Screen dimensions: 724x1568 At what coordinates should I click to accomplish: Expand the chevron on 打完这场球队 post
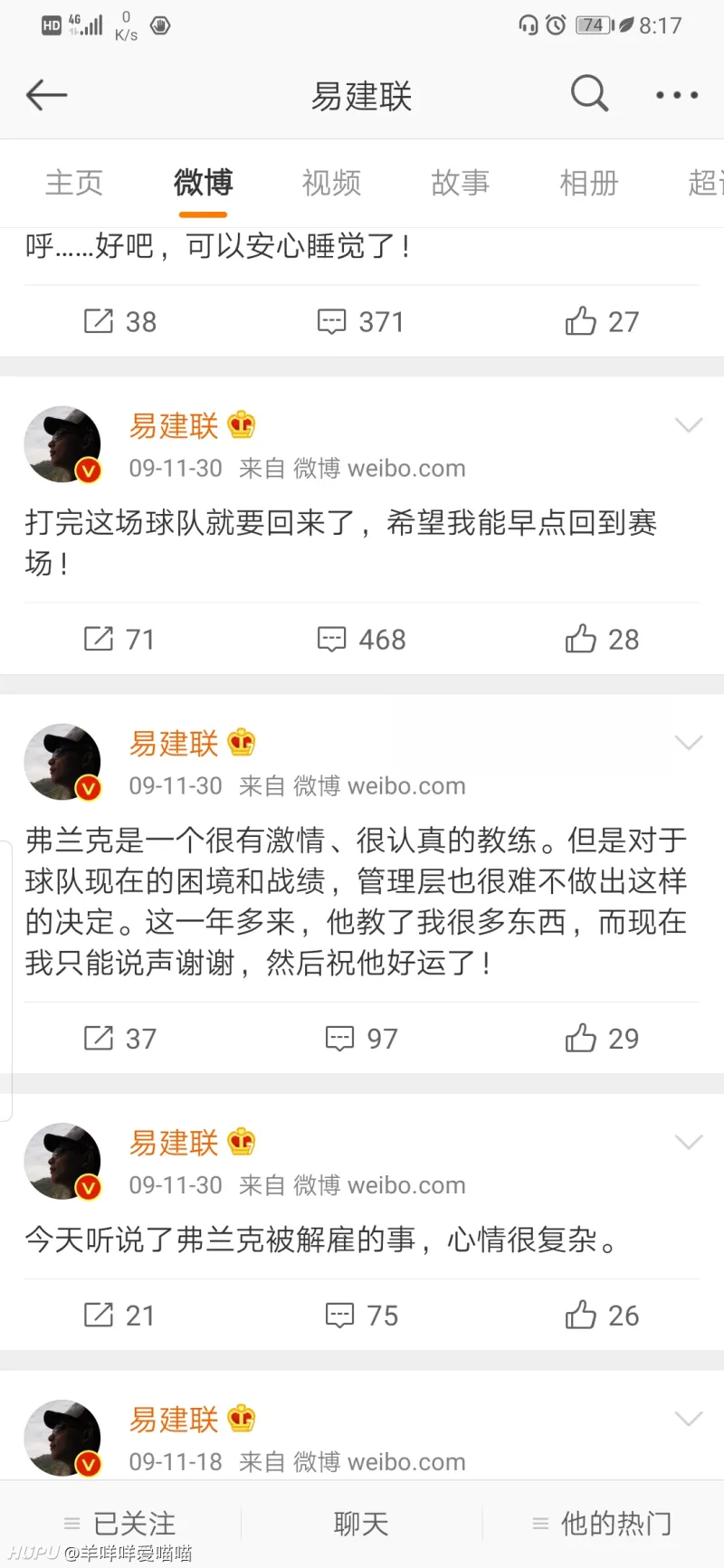pyautogui.click(x=689, y=425)
